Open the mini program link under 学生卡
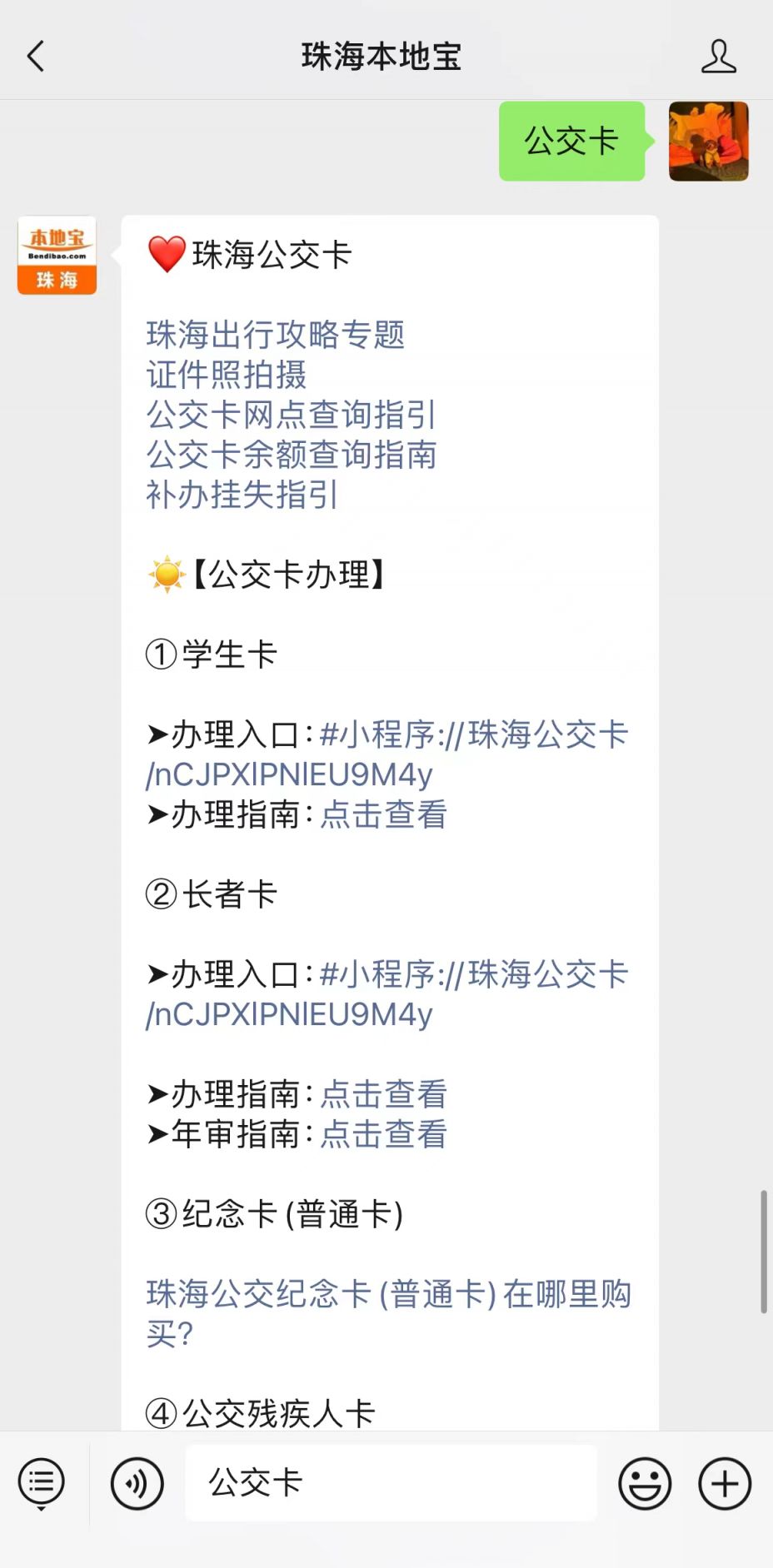 coord(387,754)
